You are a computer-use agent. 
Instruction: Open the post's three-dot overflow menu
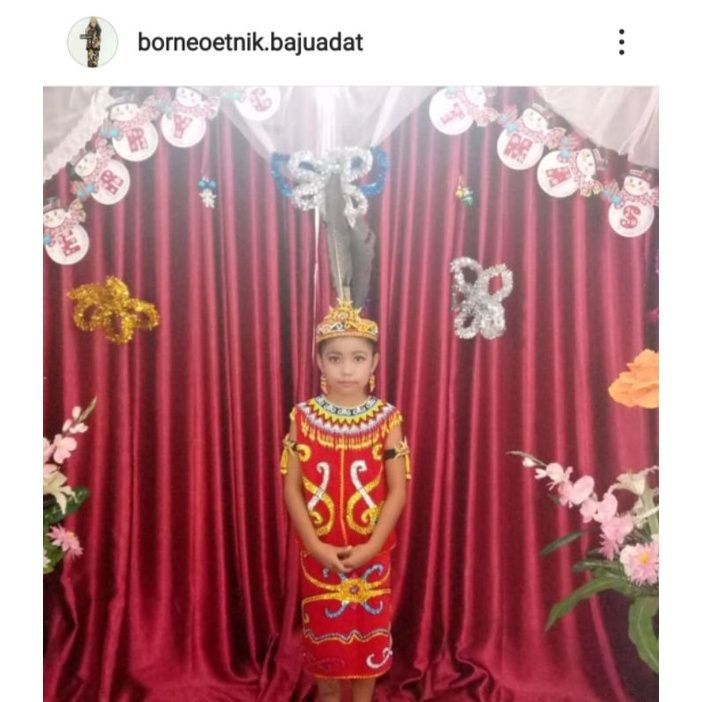(621, 42)
